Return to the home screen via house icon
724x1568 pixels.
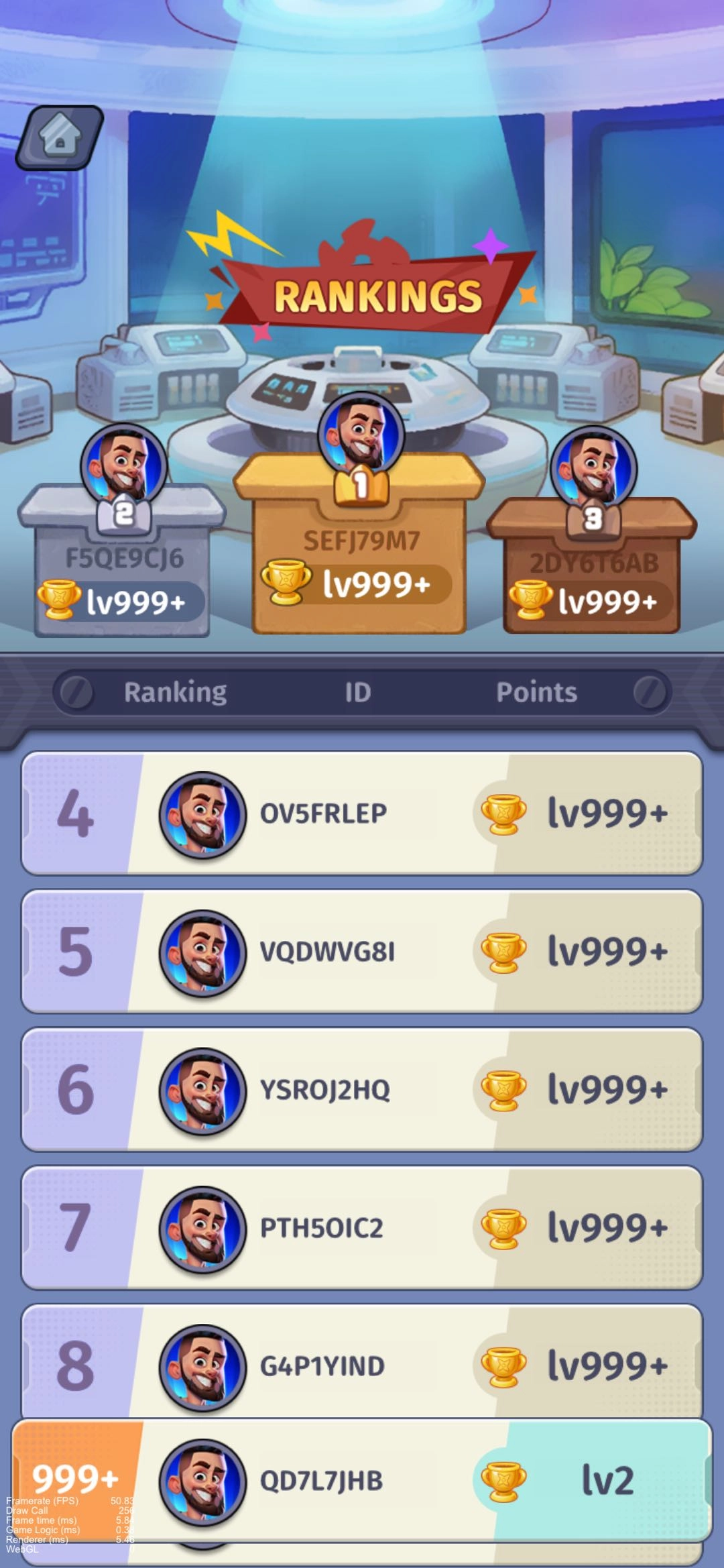coord(60,136)
